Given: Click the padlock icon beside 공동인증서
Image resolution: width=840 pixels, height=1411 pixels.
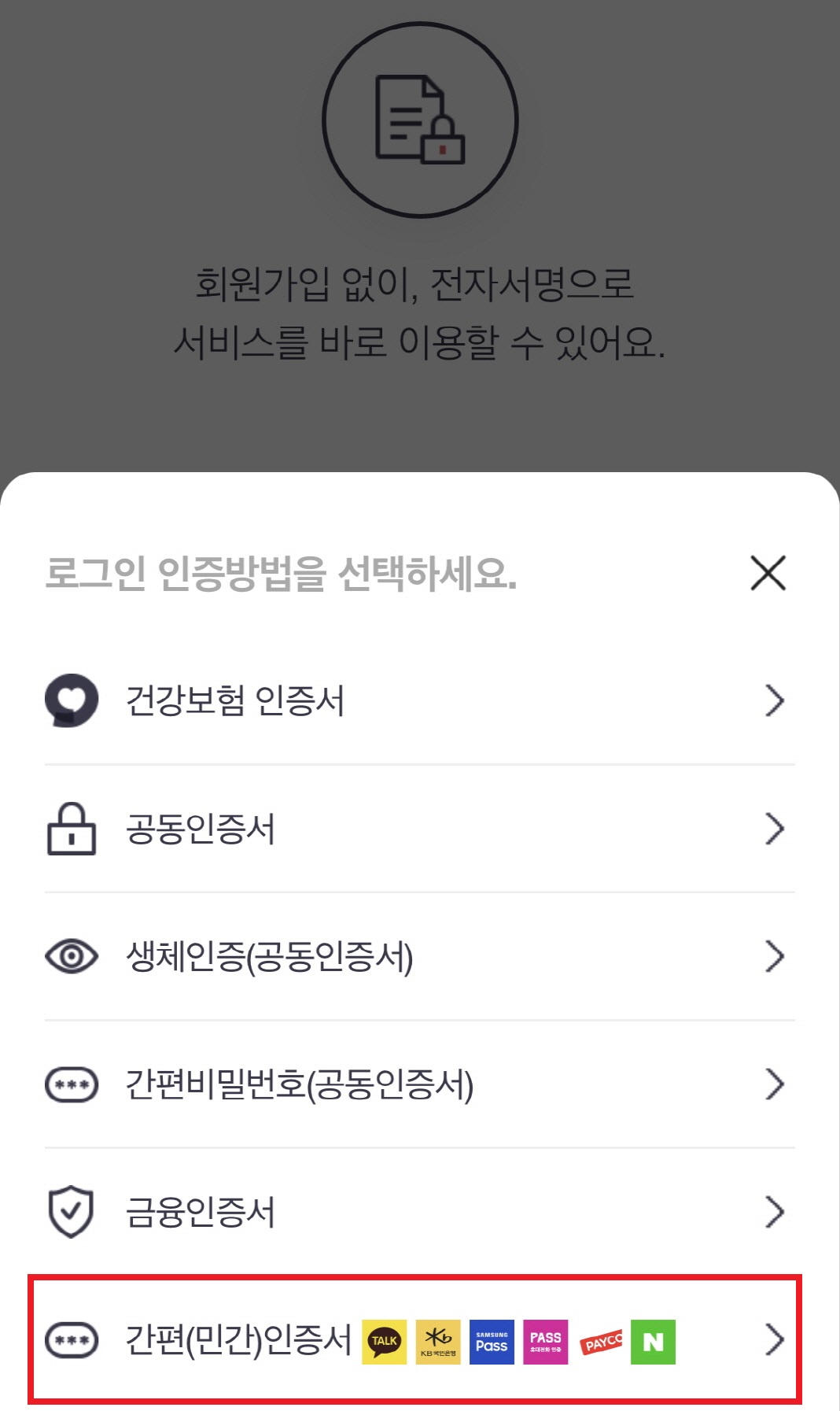Looking at the screenshot, I should pyautogui.click(x=71, y=830).
